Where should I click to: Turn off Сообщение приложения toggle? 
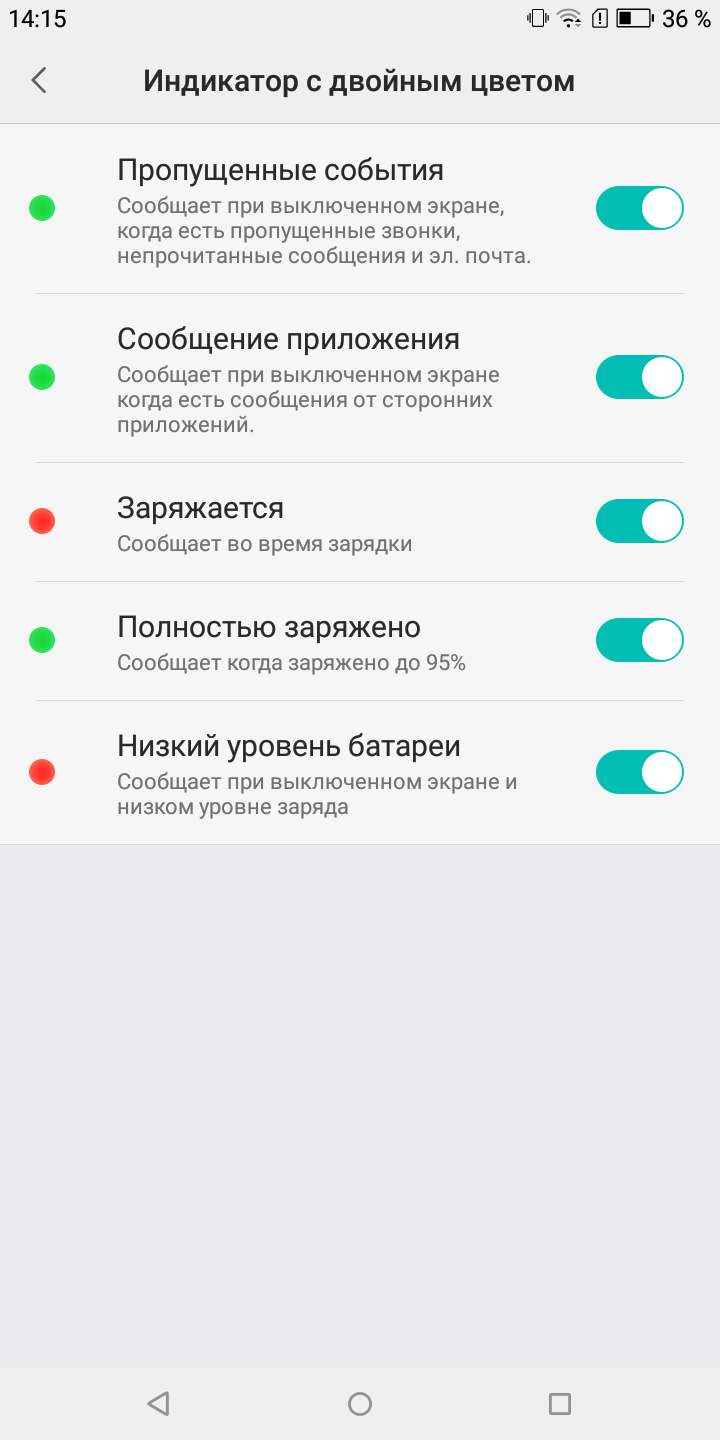click(x=640, y=377)
